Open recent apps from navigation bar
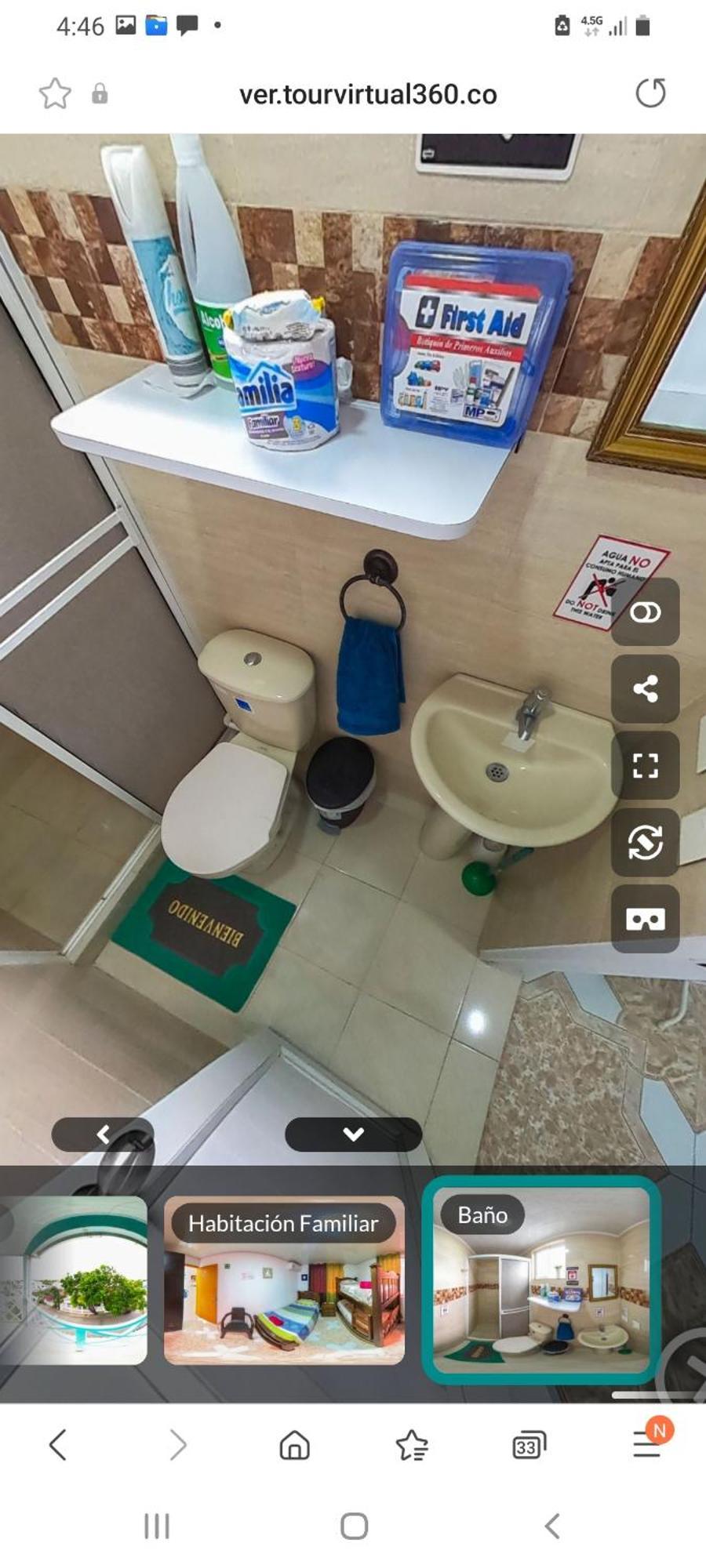 (x=157, y=1526)
